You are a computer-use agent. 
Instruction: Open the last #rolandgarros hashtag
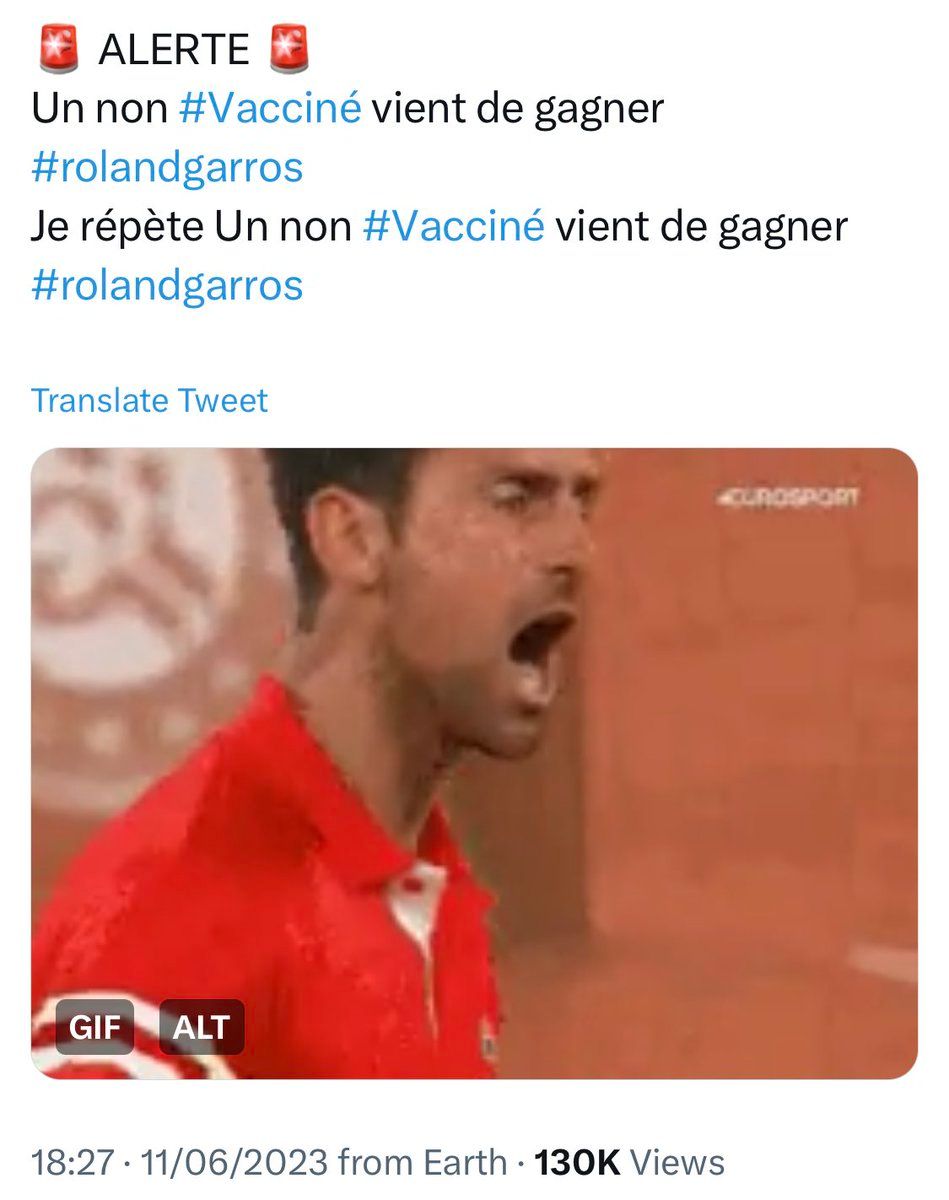pyautogui.click(x=167, y=285)
